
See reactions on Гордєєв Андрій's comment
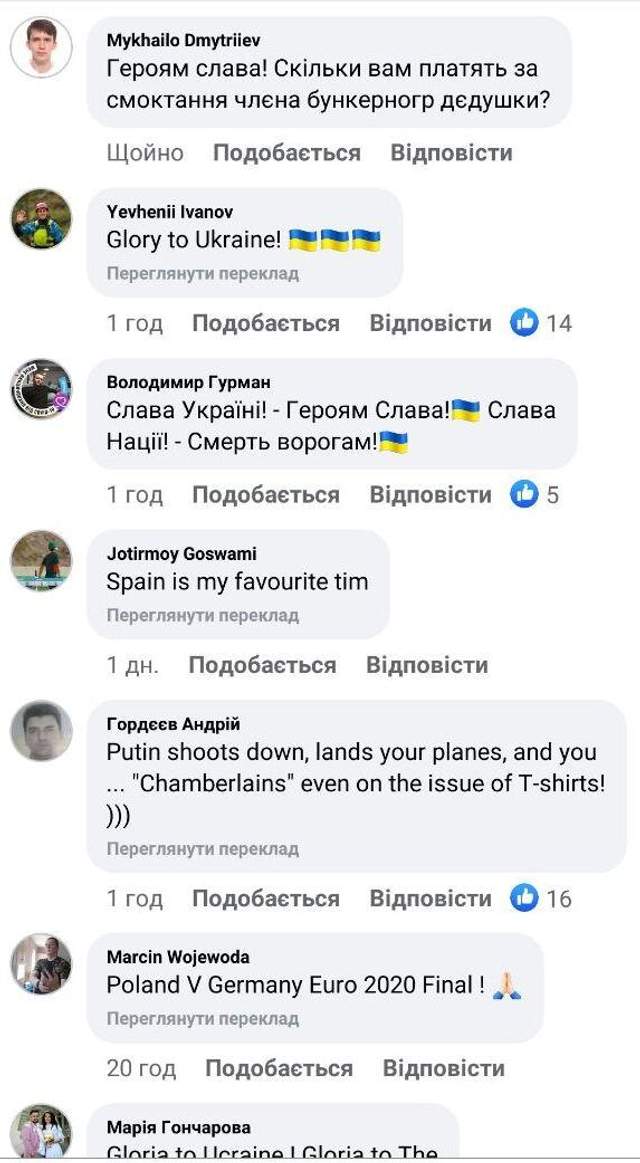click(541, 899)
